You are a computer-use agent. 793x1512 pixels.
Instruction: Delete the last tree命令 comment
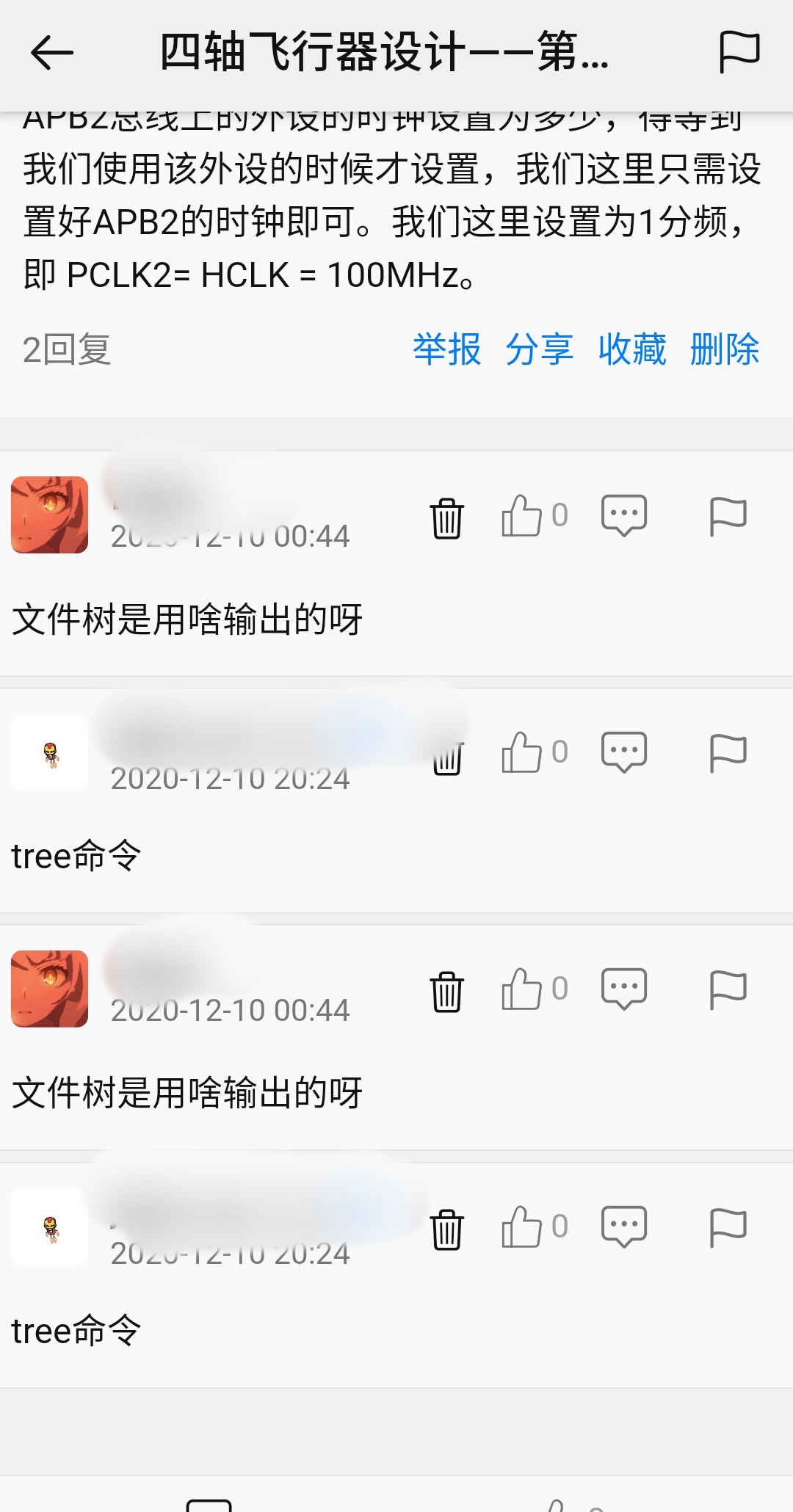(446, 1229)
